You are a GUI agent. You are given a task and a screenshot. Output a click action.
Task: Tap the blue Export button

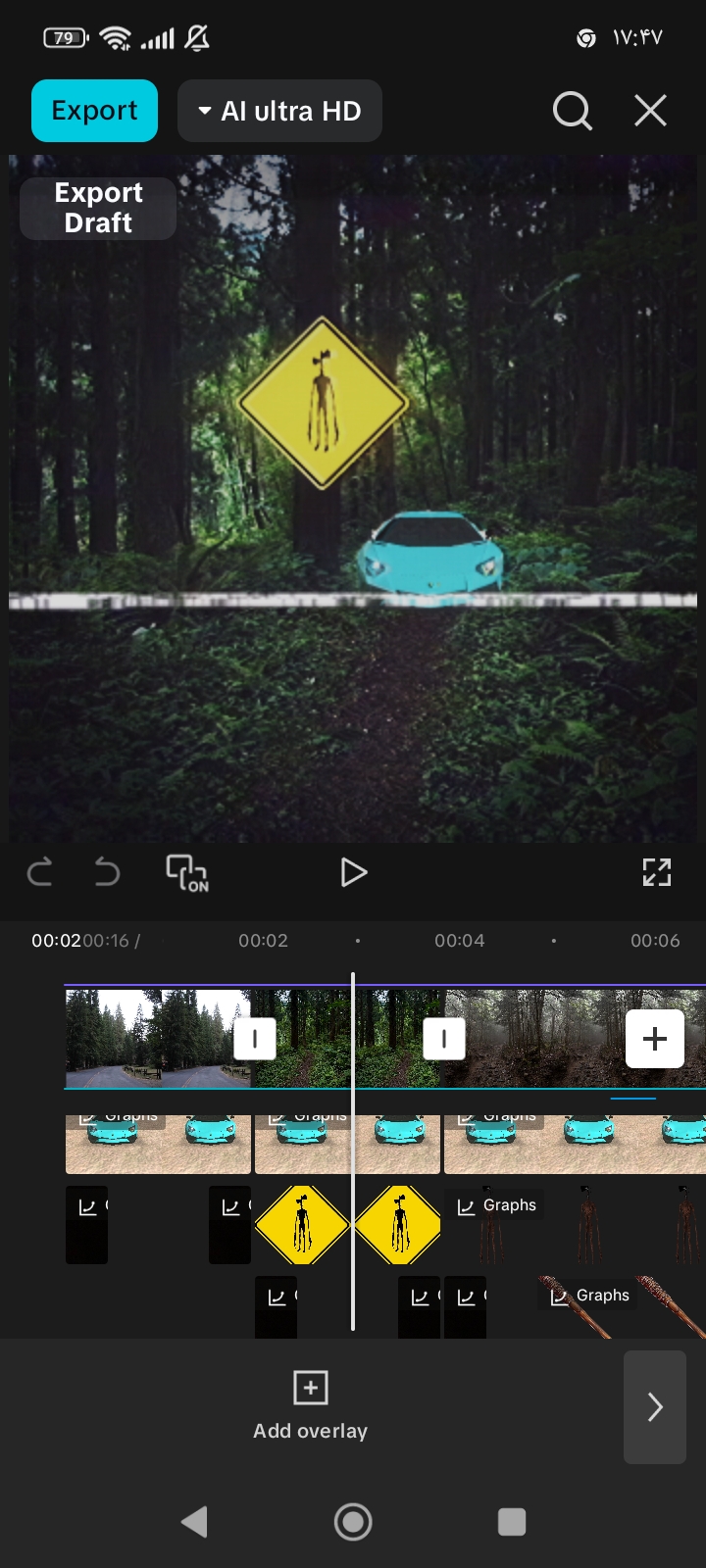[94, 111]
